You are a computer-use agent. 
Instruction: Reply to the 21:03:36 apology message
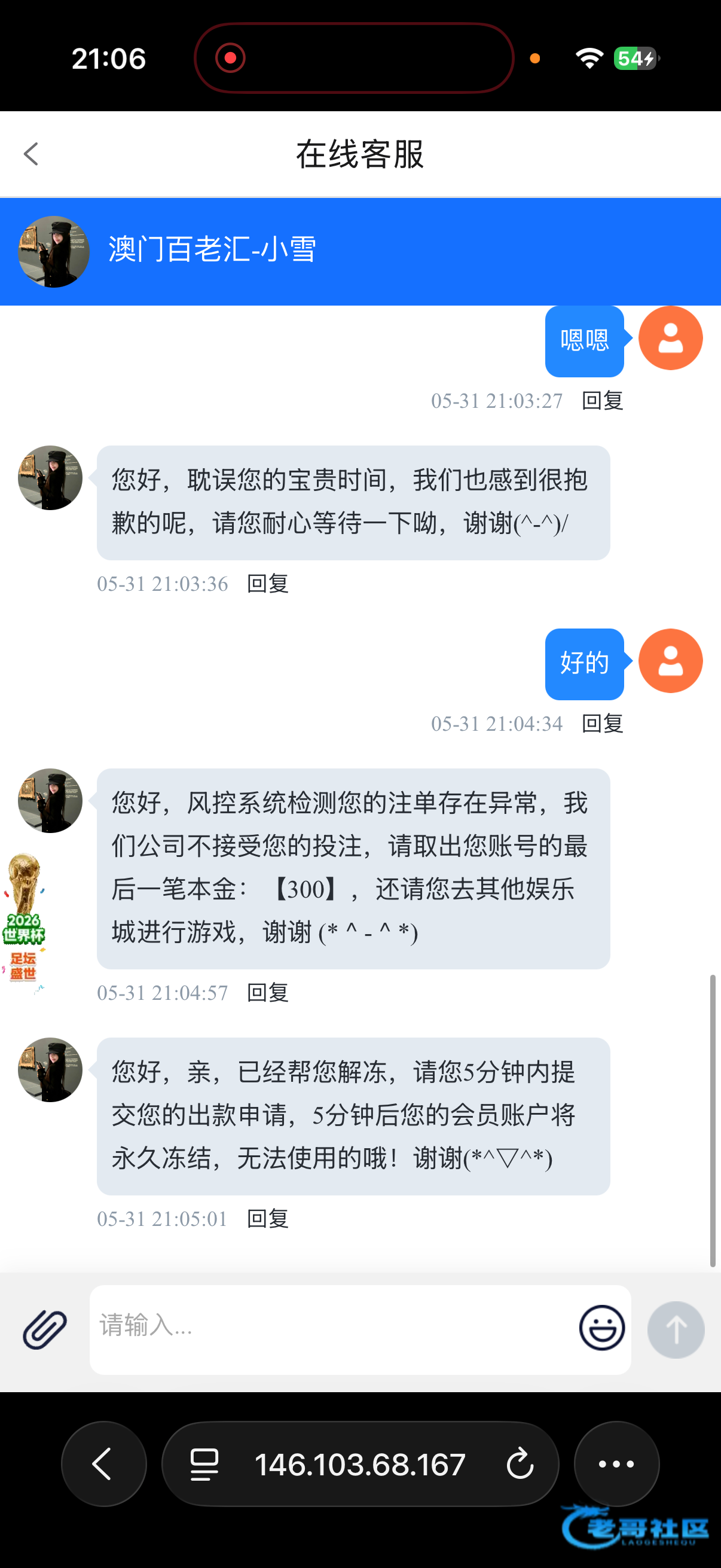tap(268, 583)
